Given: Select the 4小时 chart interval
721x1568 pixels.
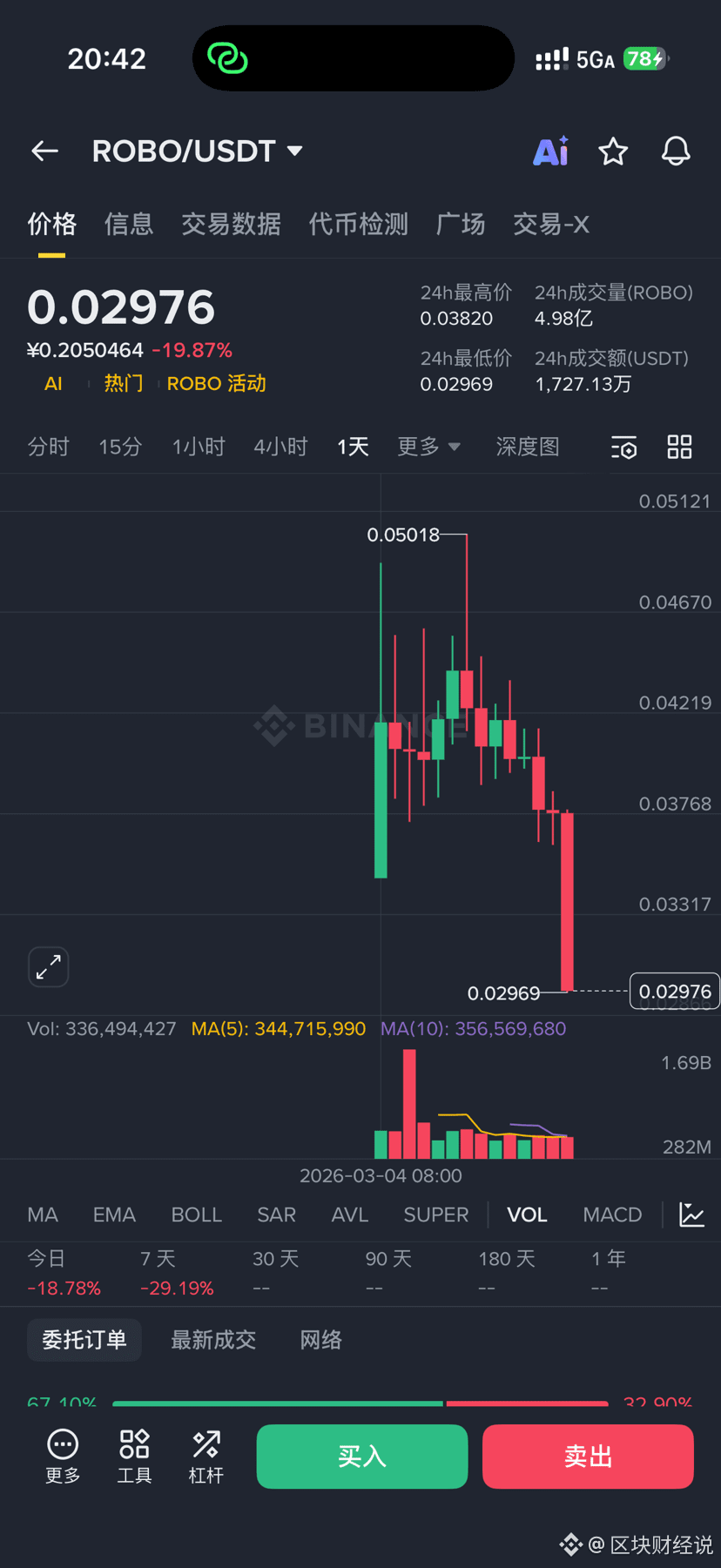Looking at the screenshot, I should (280, 448).
